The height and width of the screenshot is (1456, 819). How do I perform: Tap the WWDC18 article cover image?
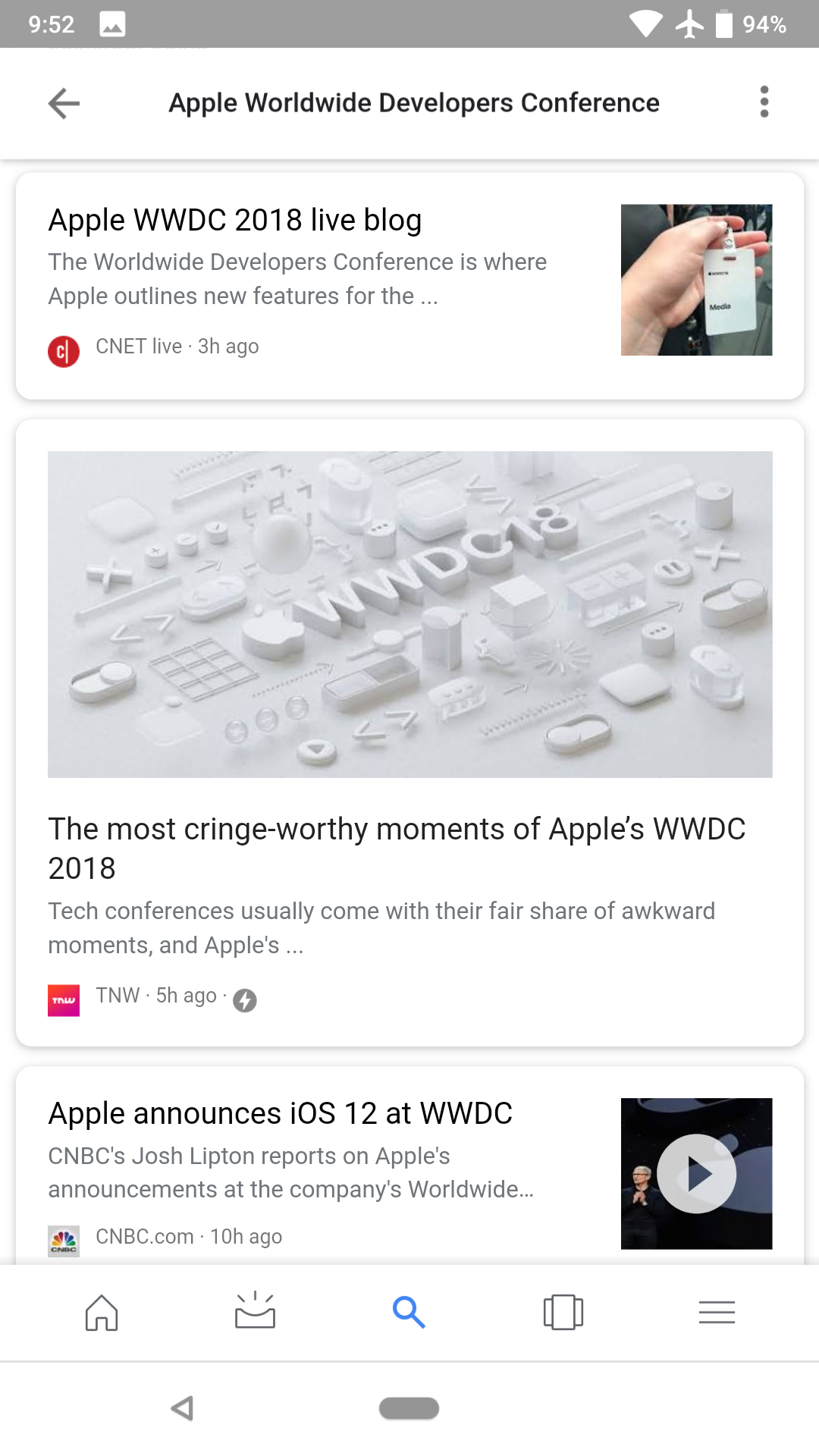[x=409, y=614]
